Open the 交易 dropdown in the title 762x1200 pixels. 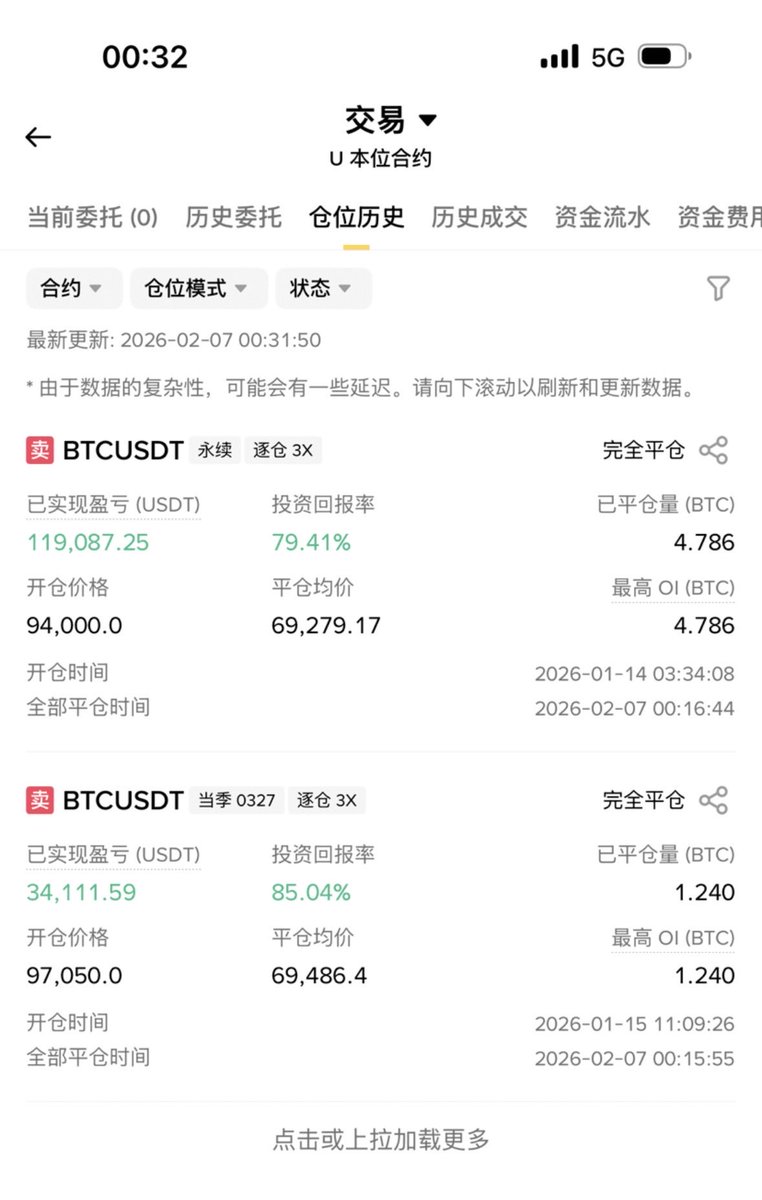[x=391, y=121]
